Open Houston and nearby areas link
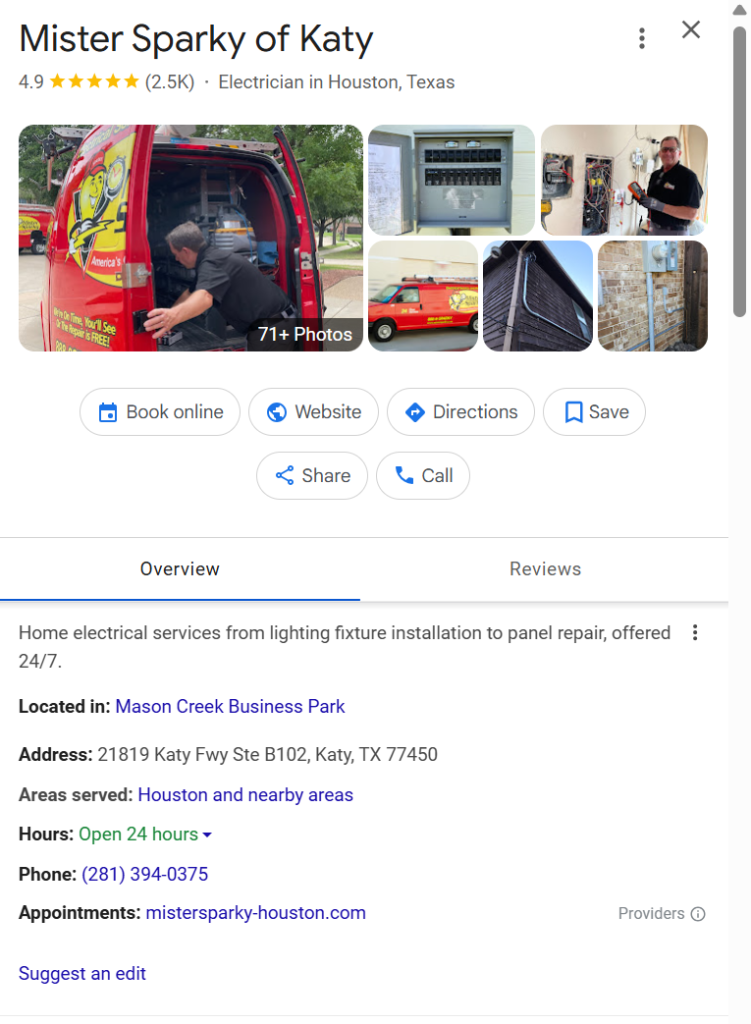Viewport: 751px width, 1024px height. [x=245, y=795]
